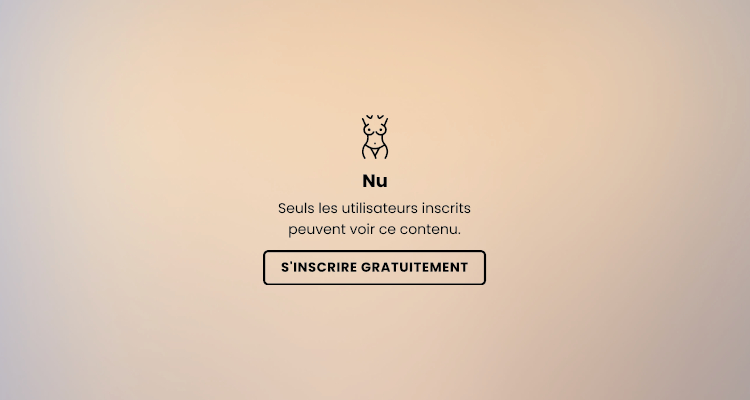Tap the S'inscrire gratuitement button
The image size is (750, 400).
pyautogui.click(x=374, y=268)
